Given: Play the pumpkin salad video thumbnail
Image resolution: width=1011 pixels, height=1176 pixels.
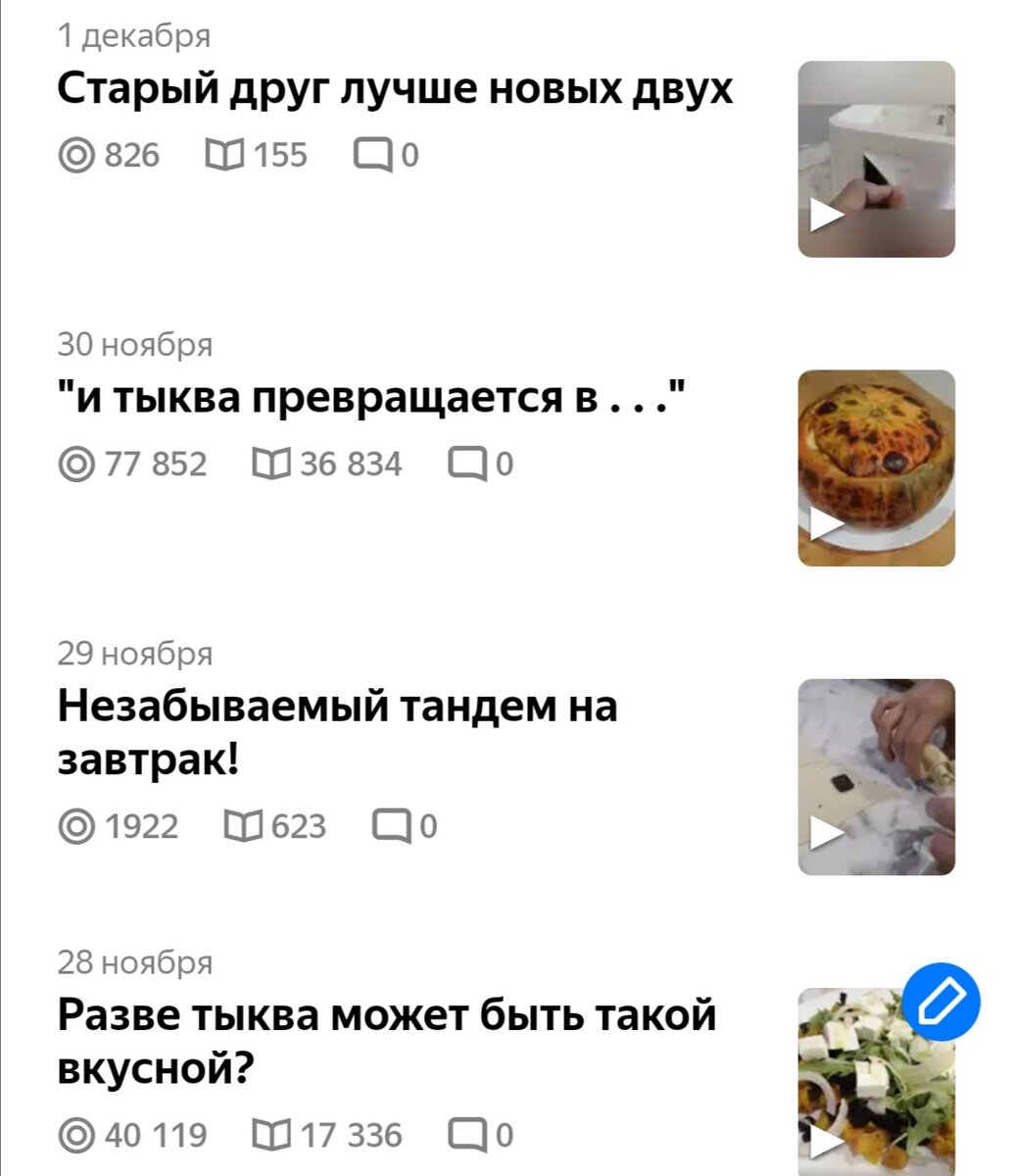Looking at the screenshot, I should [x=862, y=1088].
